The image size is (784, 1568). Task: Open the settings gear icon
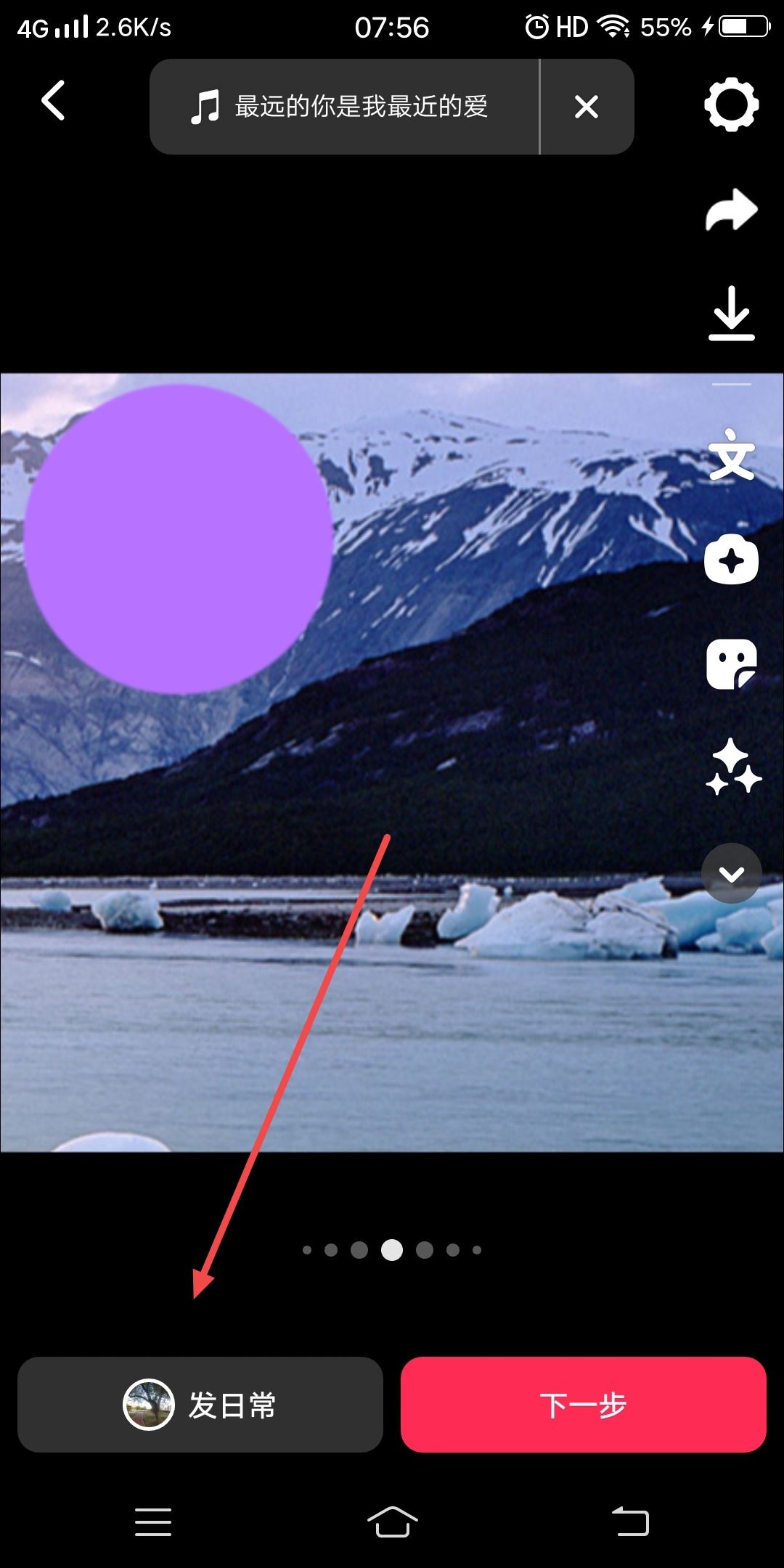(731, 105)
